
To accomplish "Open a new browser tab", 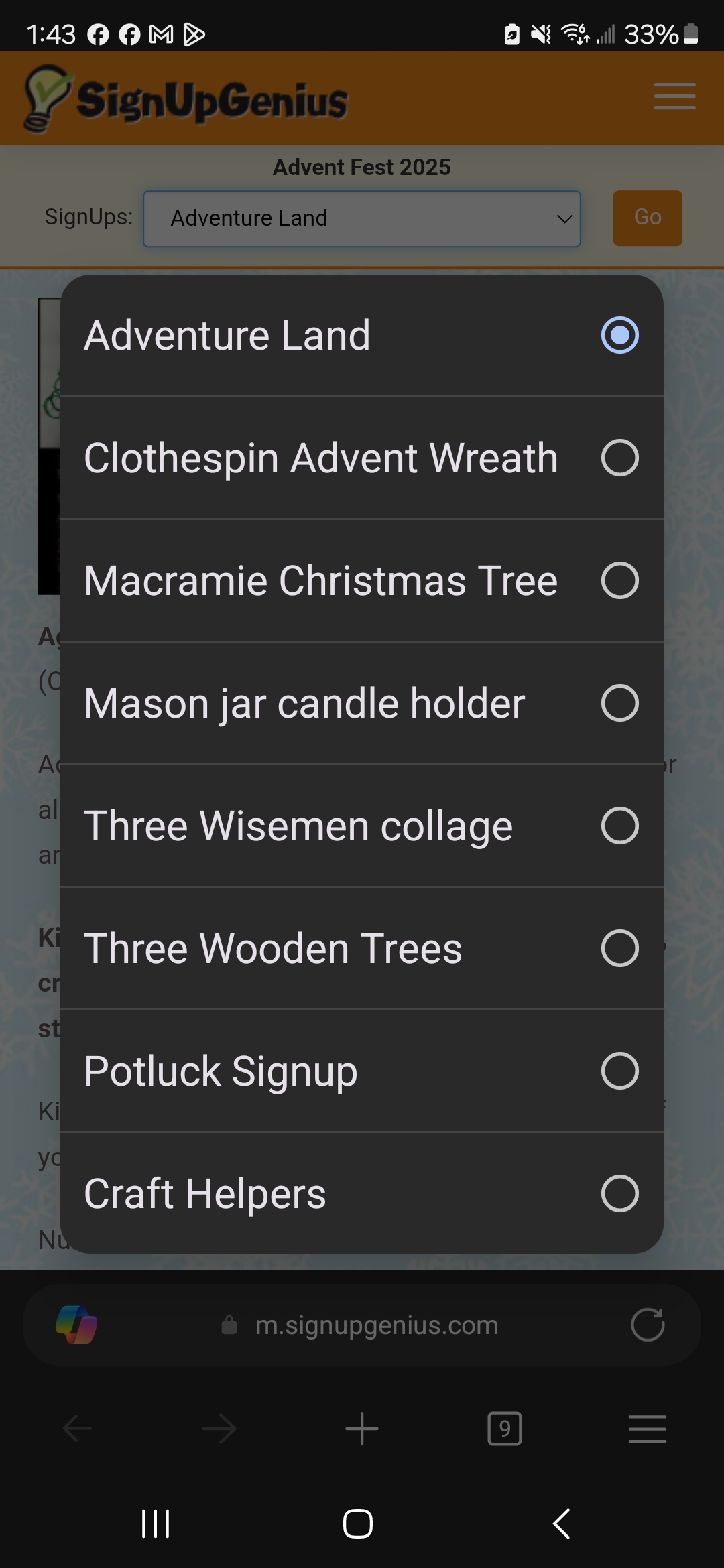I will coord(361,1428).
